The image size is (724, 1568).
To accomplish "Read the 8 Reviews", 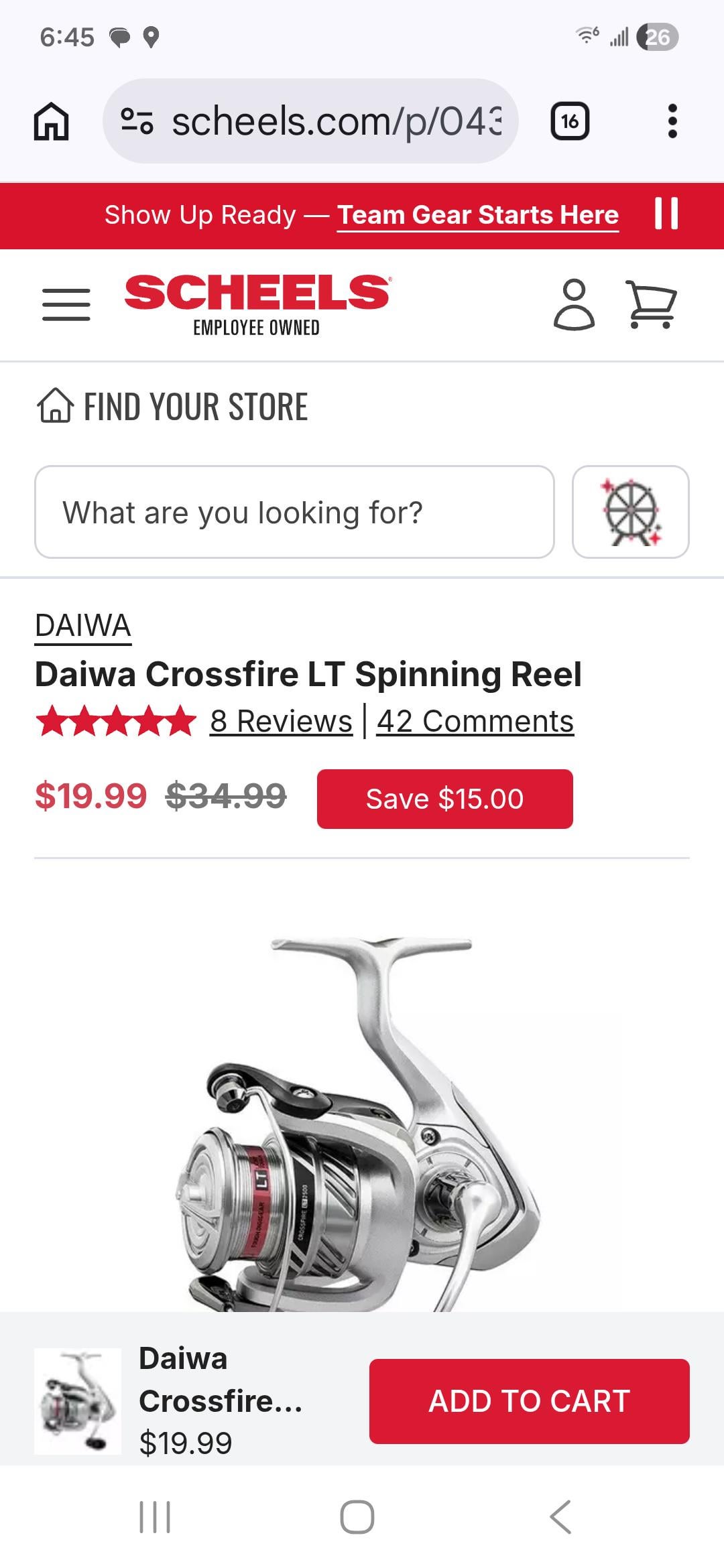I will tap(281, 722).
